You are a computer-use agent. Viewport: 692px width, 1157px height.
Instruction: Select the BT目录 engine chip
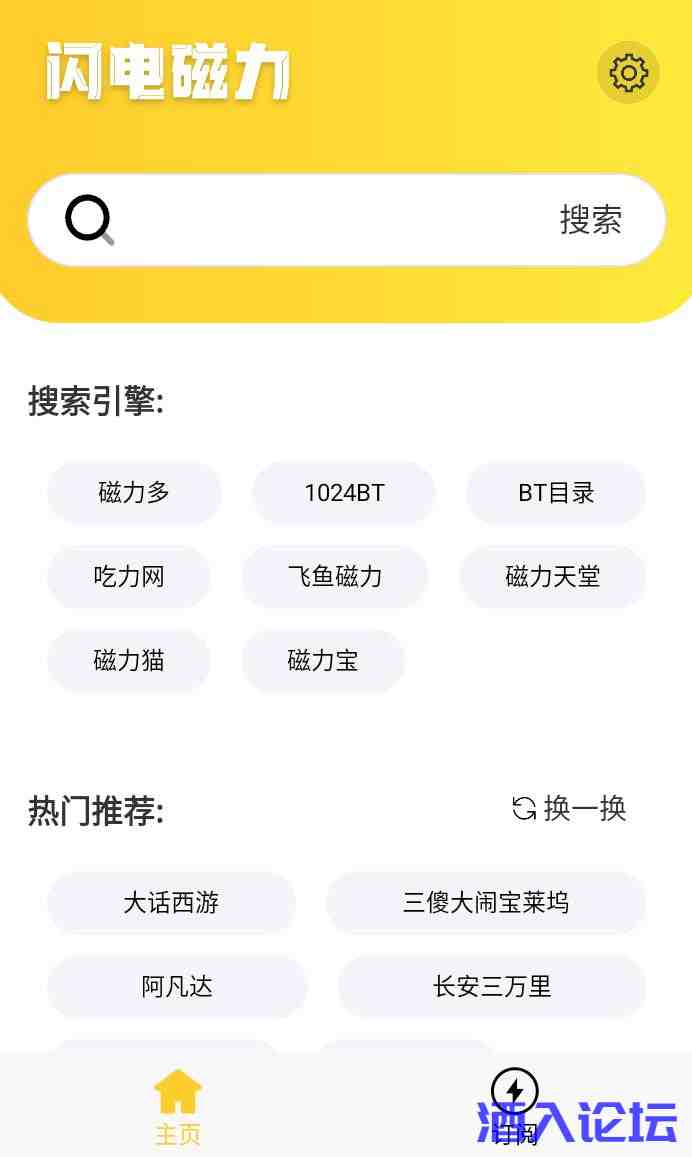point(556,493)
